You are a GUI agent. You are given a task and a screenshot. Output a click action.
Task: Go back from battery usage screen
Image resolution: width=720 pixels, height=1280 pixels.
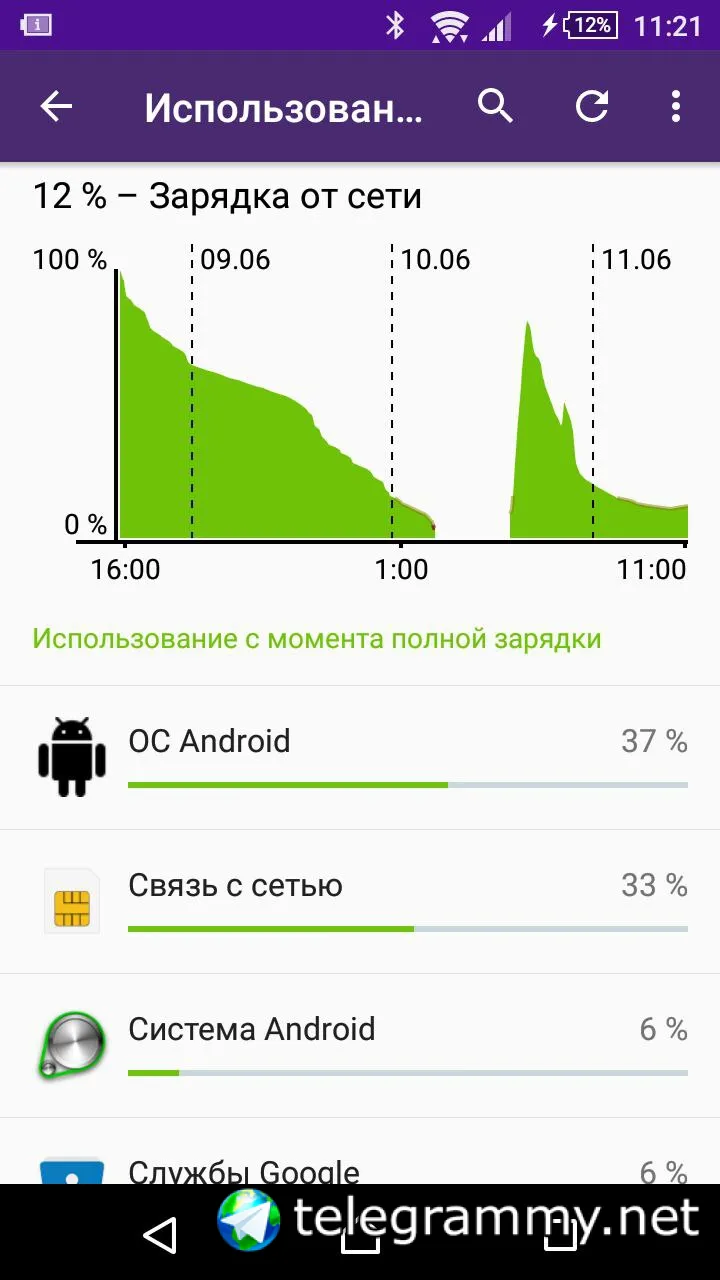[56, 107]
